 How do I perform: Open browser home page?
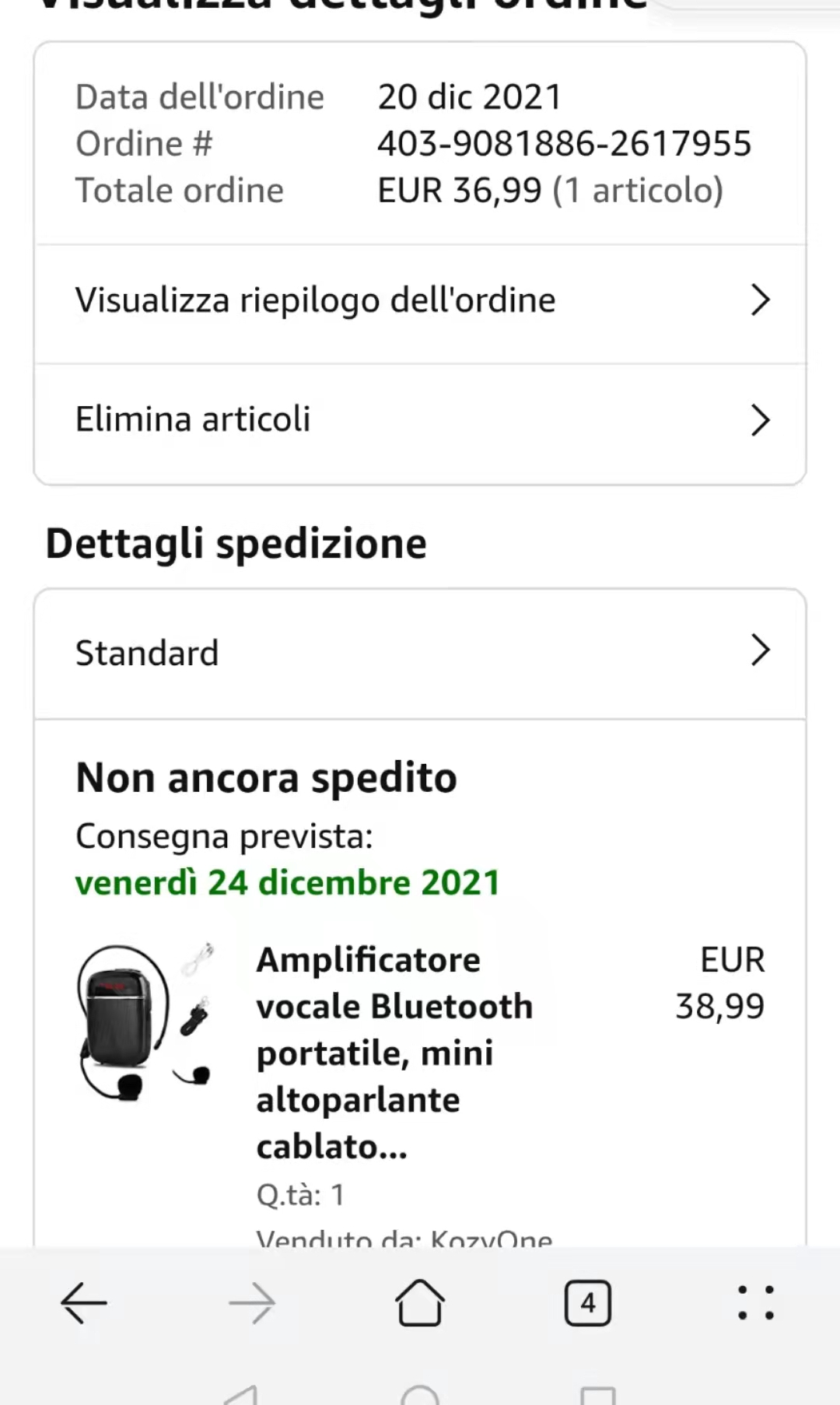(x=420, y=1302)
